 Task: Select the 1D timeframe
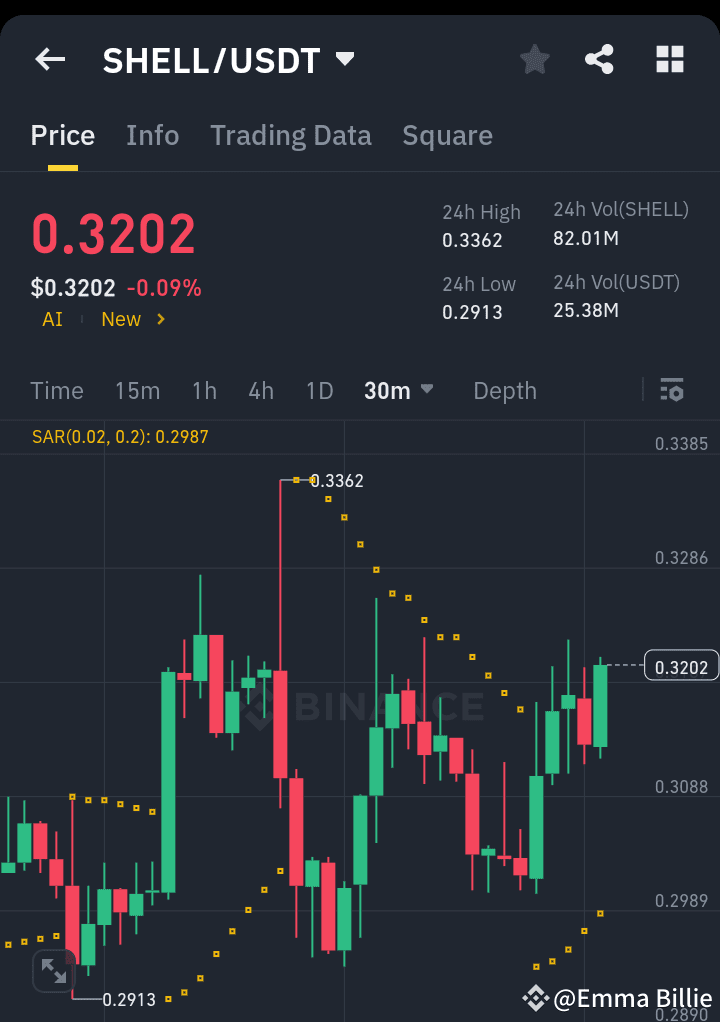tap(319, 391)
